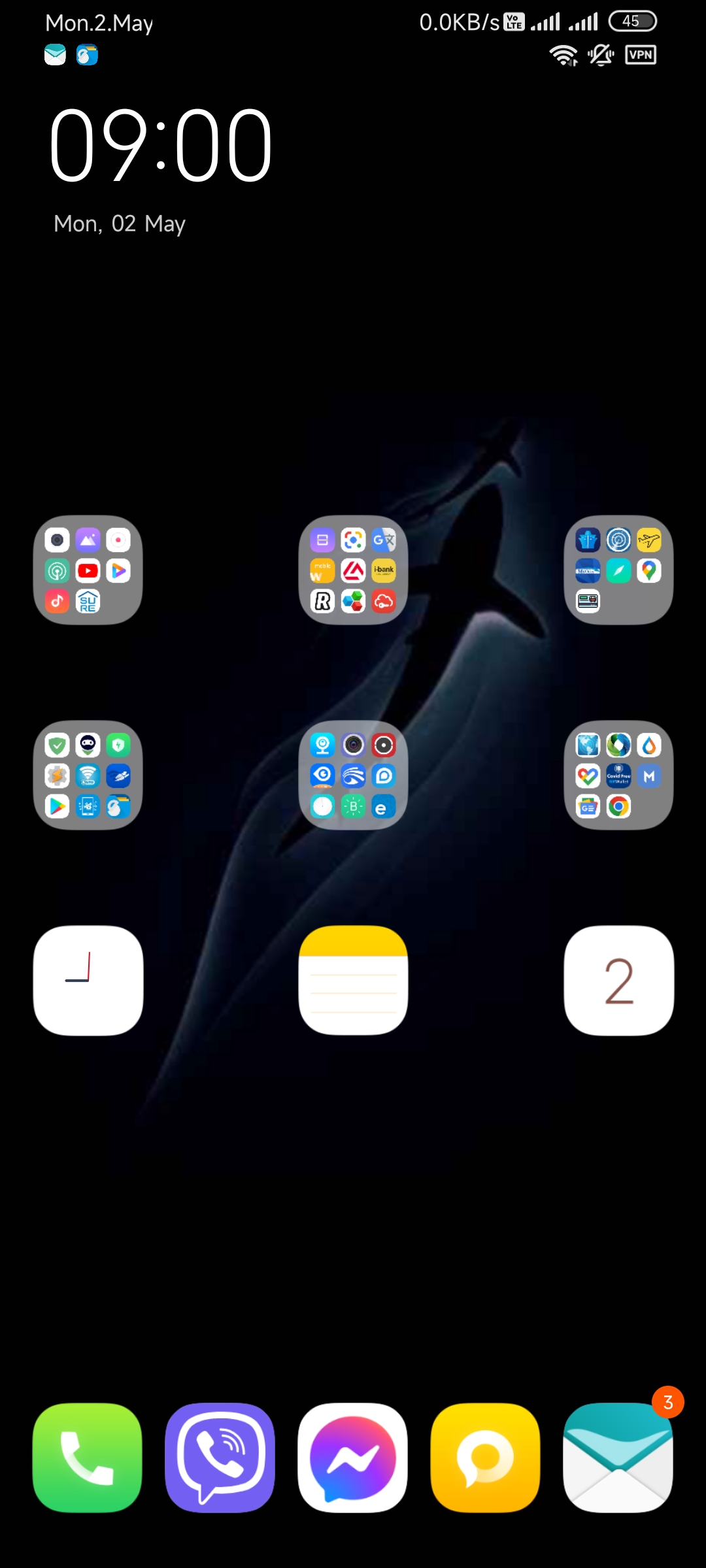The image size is (706, 1568).
Task: Launch the Viber app
Action: click(x=220, y=1457)
